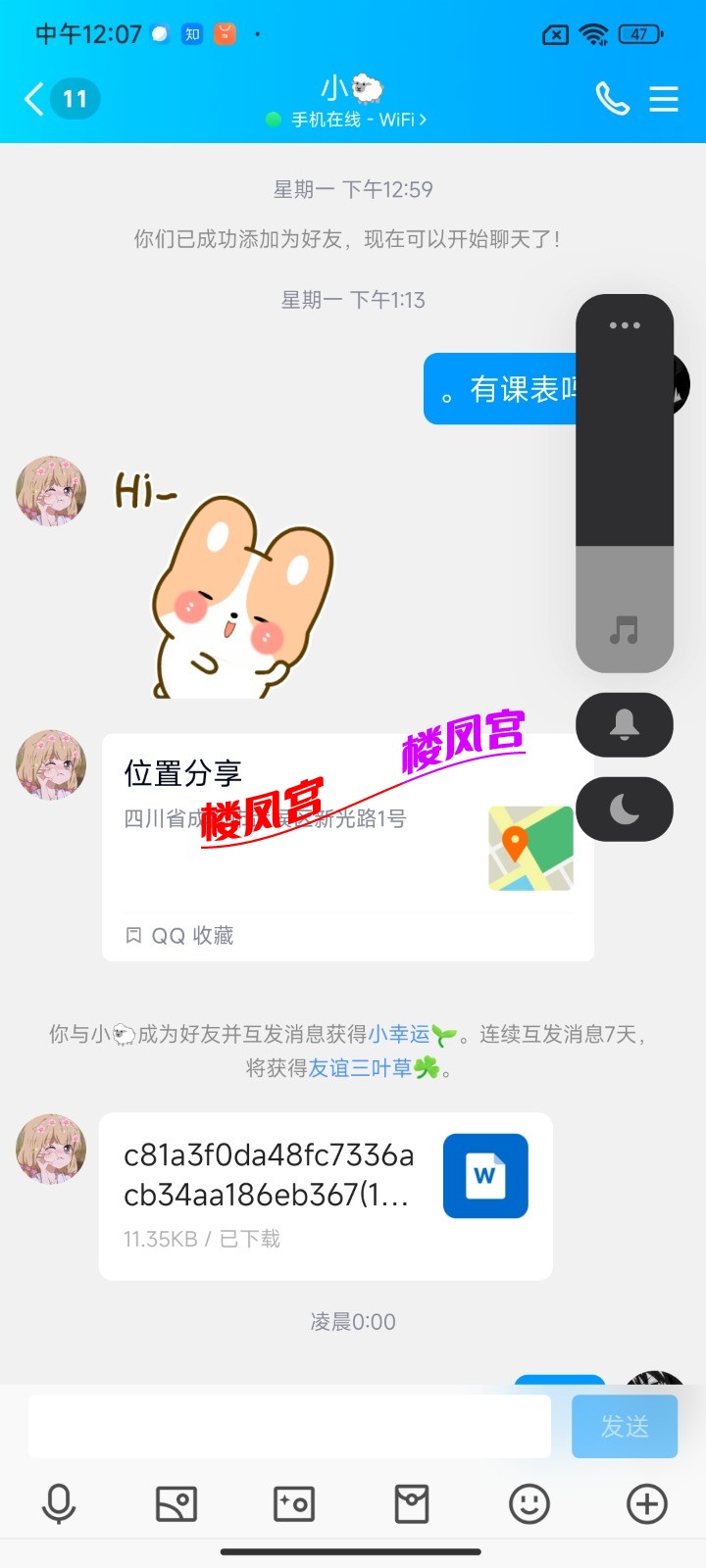Mute notifications with the bell toggle

click(625, 725)
